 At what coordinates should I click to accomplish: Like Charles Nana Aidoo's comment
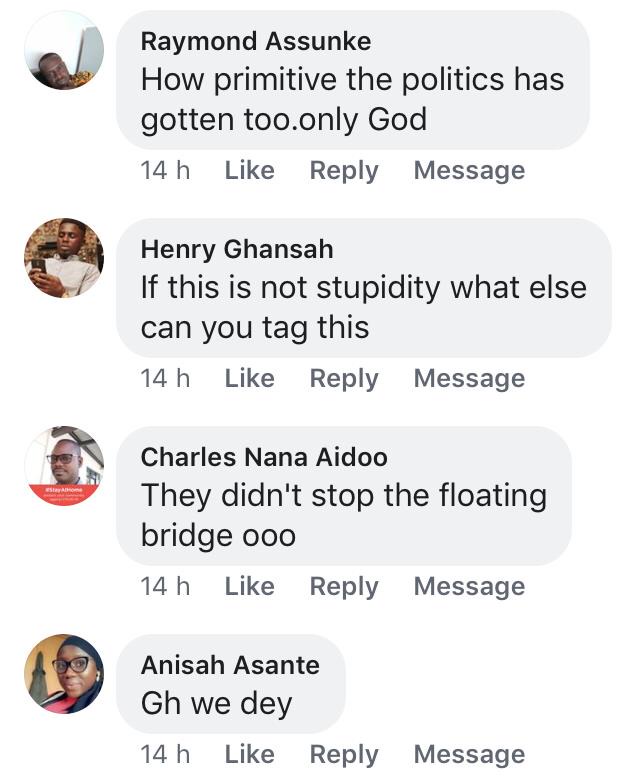(249, 587)
